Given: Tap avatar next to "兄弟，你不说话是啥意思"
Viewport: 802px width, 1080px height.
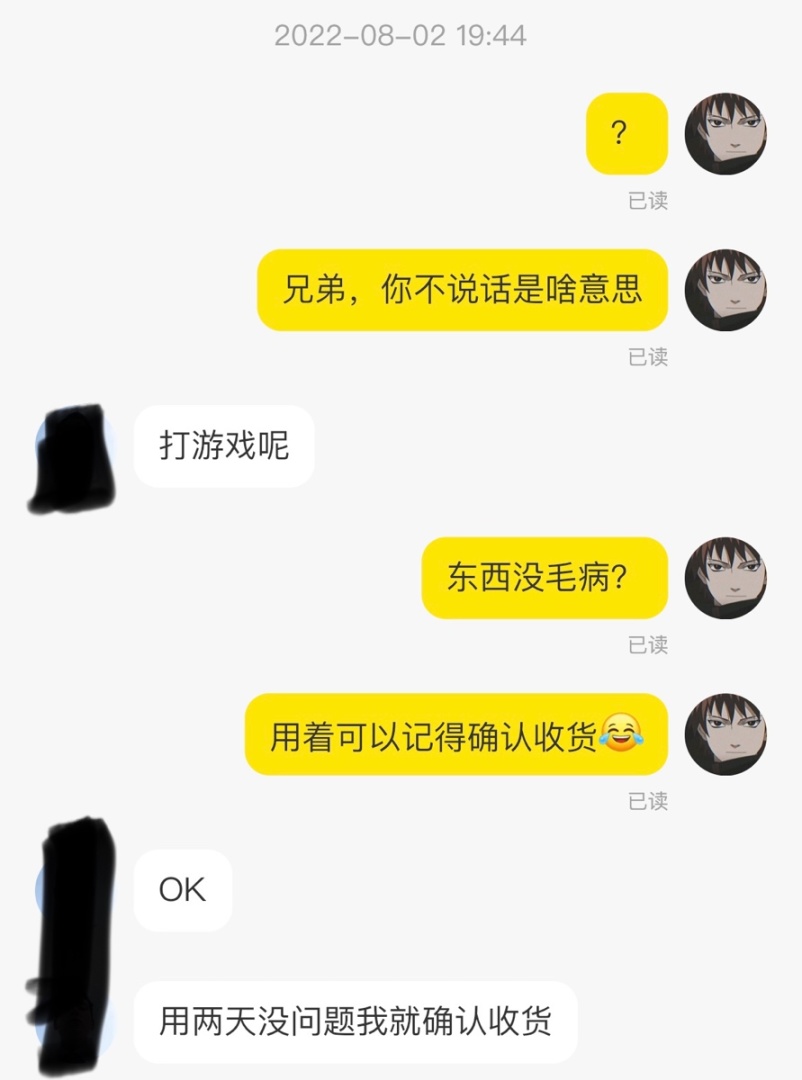Looking at the screenshot, I should tap(726, 291).
